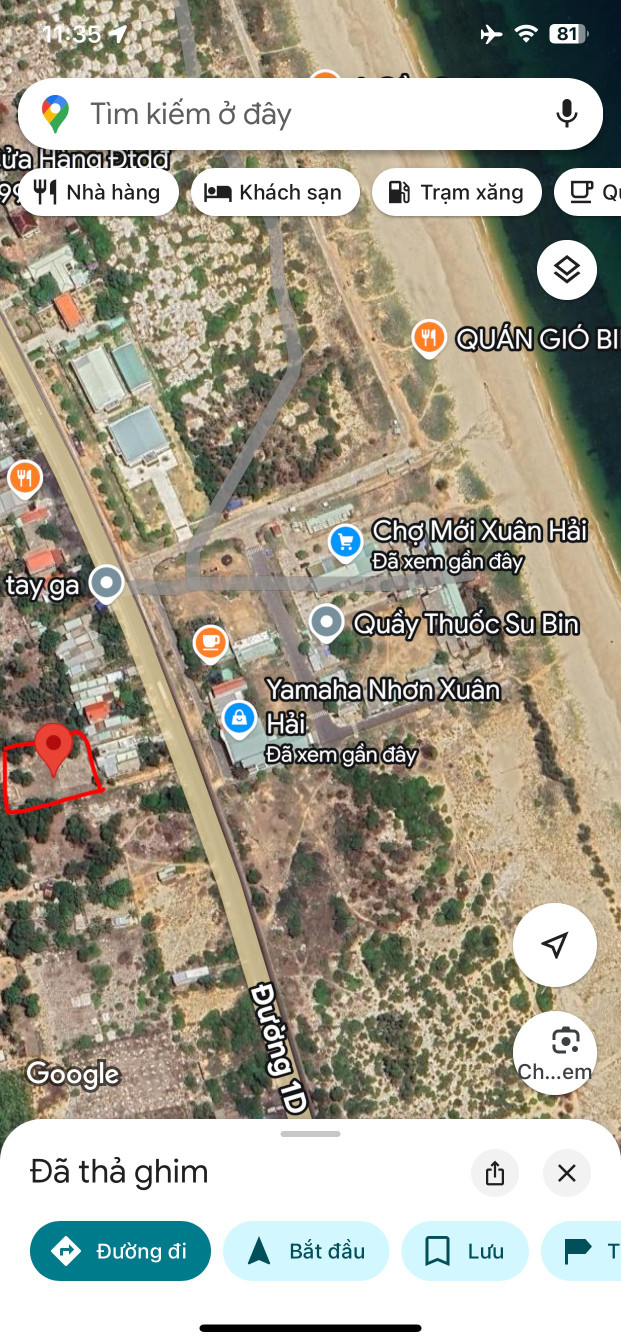Close the dropped pin panel
This screenshot has height=1344, width=621.
tap(567, 1173)
